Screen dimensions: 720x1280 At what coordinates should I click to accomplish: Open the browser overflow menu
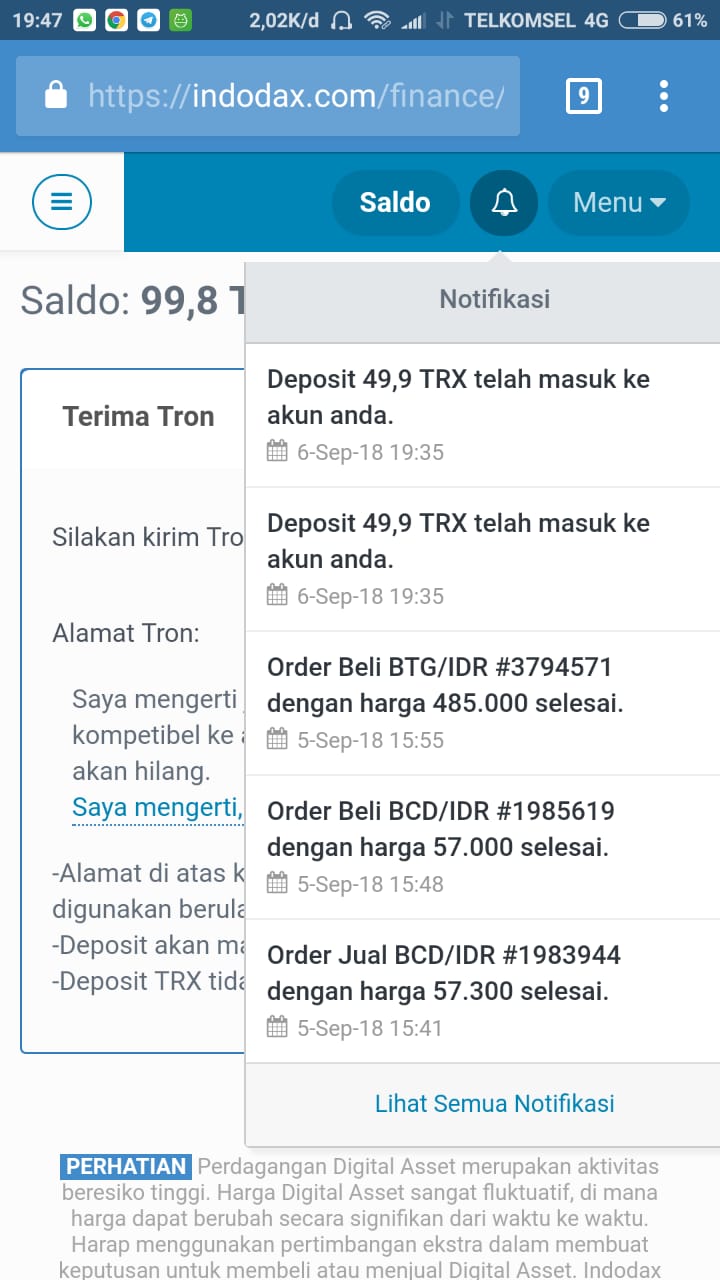(x=663, y=96)
